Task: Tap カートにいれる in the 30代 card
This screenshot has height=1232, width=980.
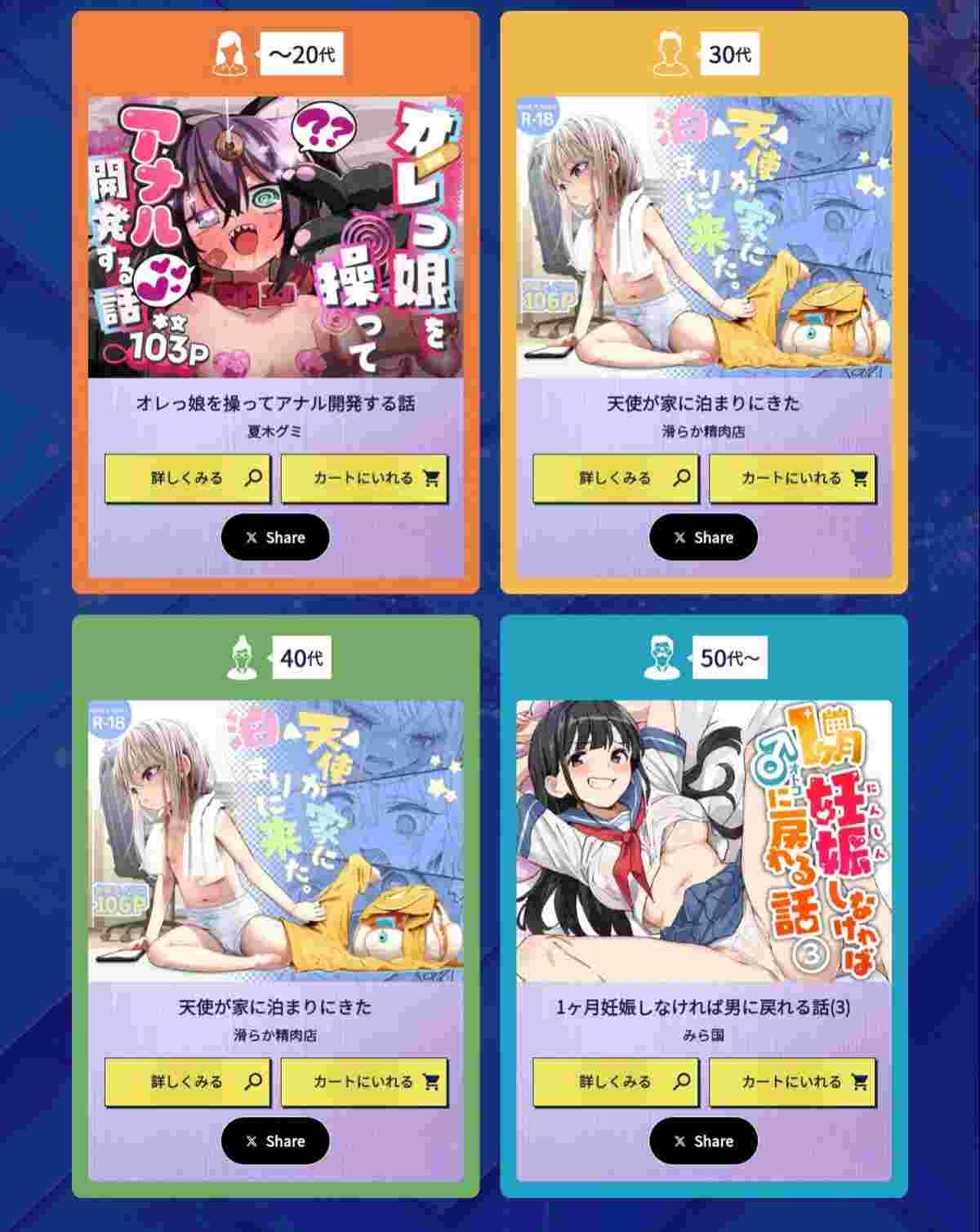Action: tap(792, 478)
